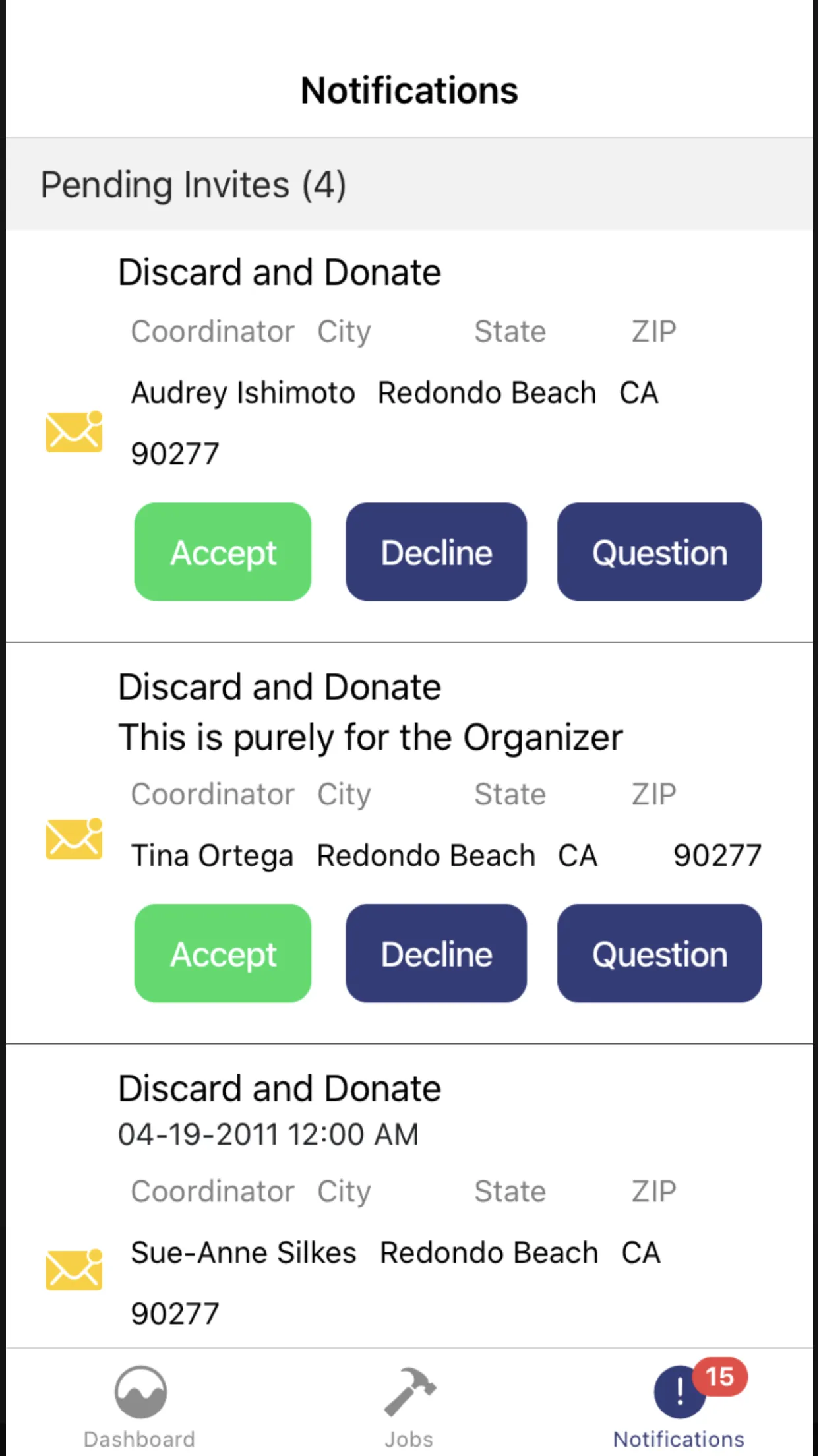Viewport: 819px width, 1456px height.
Task: Ask a question on Audrey Ishimoto's invite
Action: click(659, 552)
